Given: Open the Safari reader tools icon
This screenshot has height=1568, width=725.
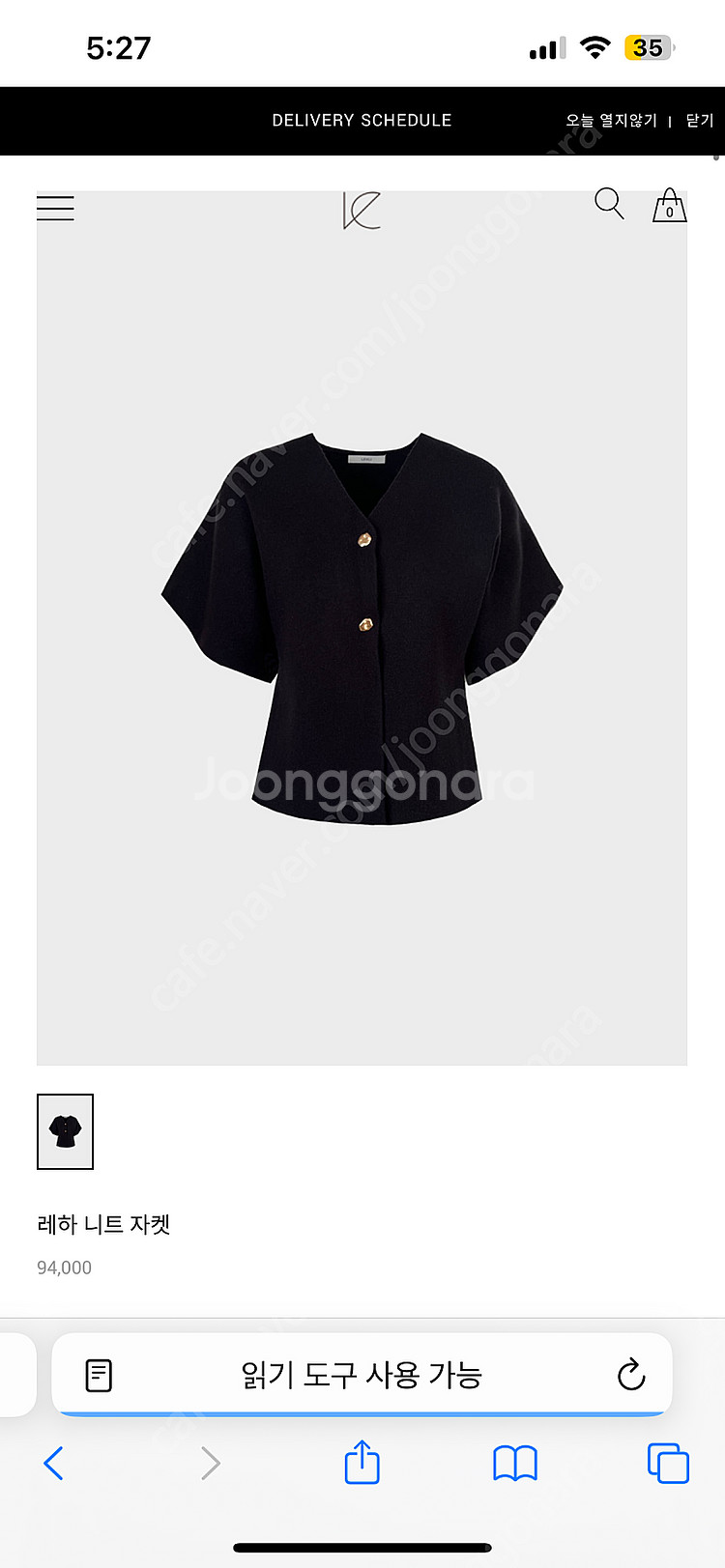Looking at the screenshot, I should [x=99, y=1375].
